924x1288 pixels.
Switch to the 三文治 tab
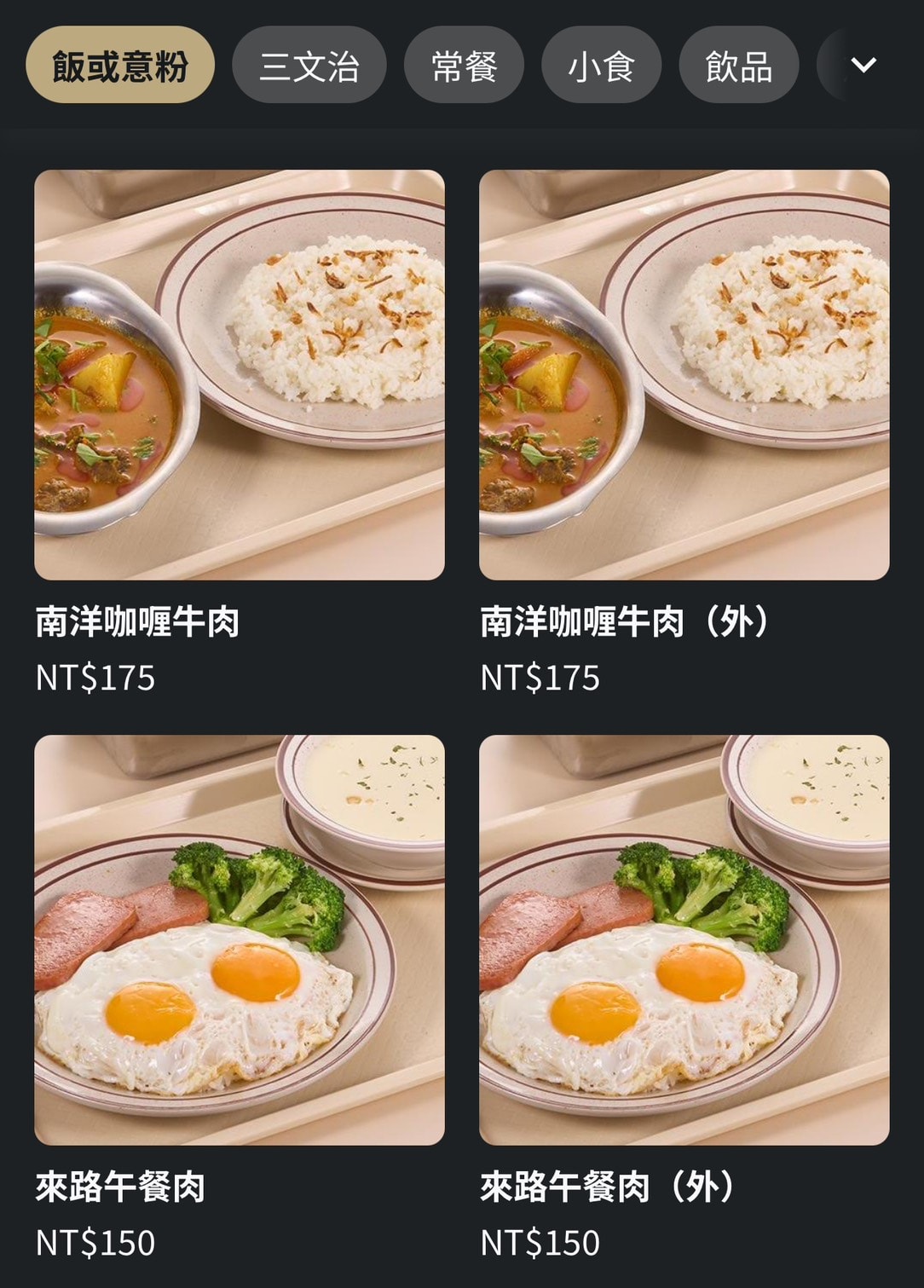(x=309, y=65)
